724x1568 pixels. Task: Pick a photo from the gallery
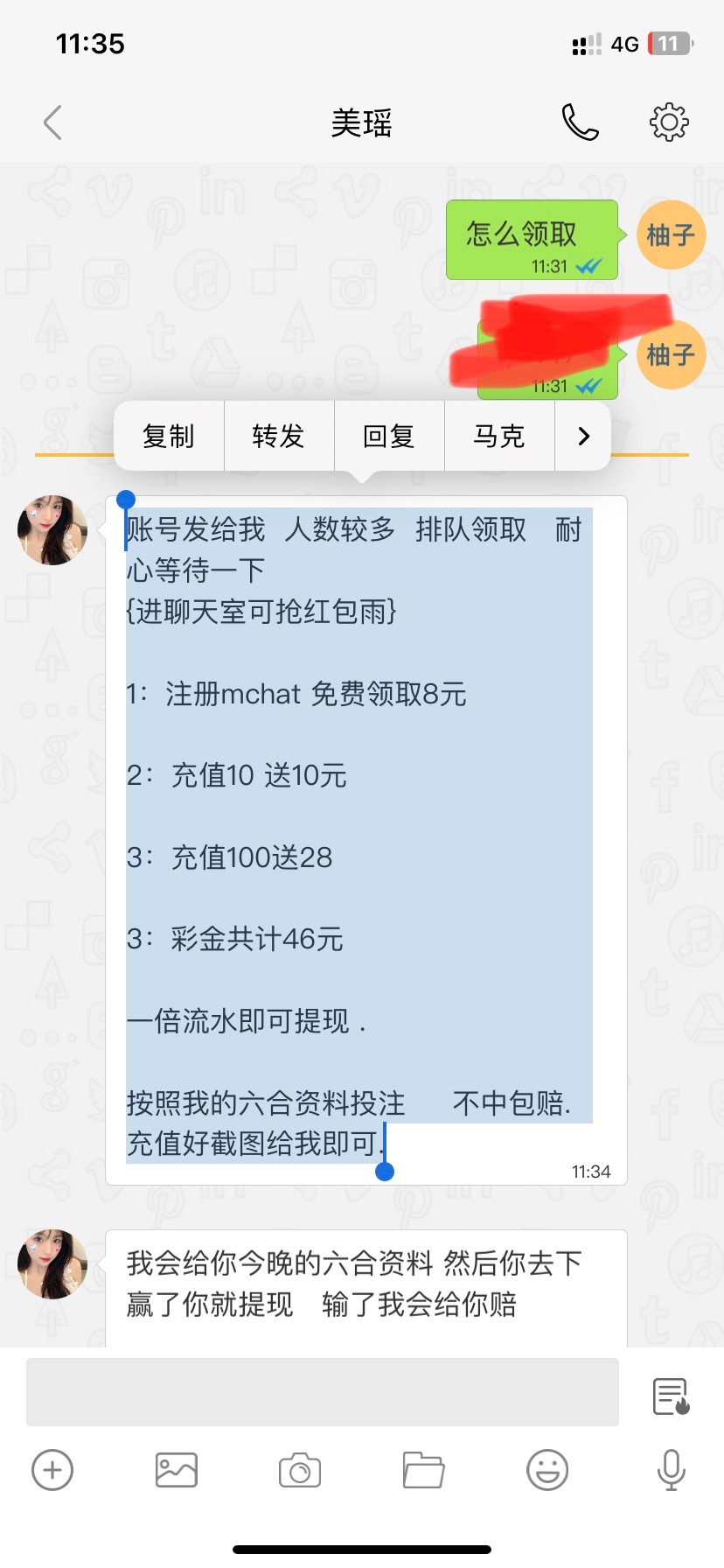point(176,1470)
